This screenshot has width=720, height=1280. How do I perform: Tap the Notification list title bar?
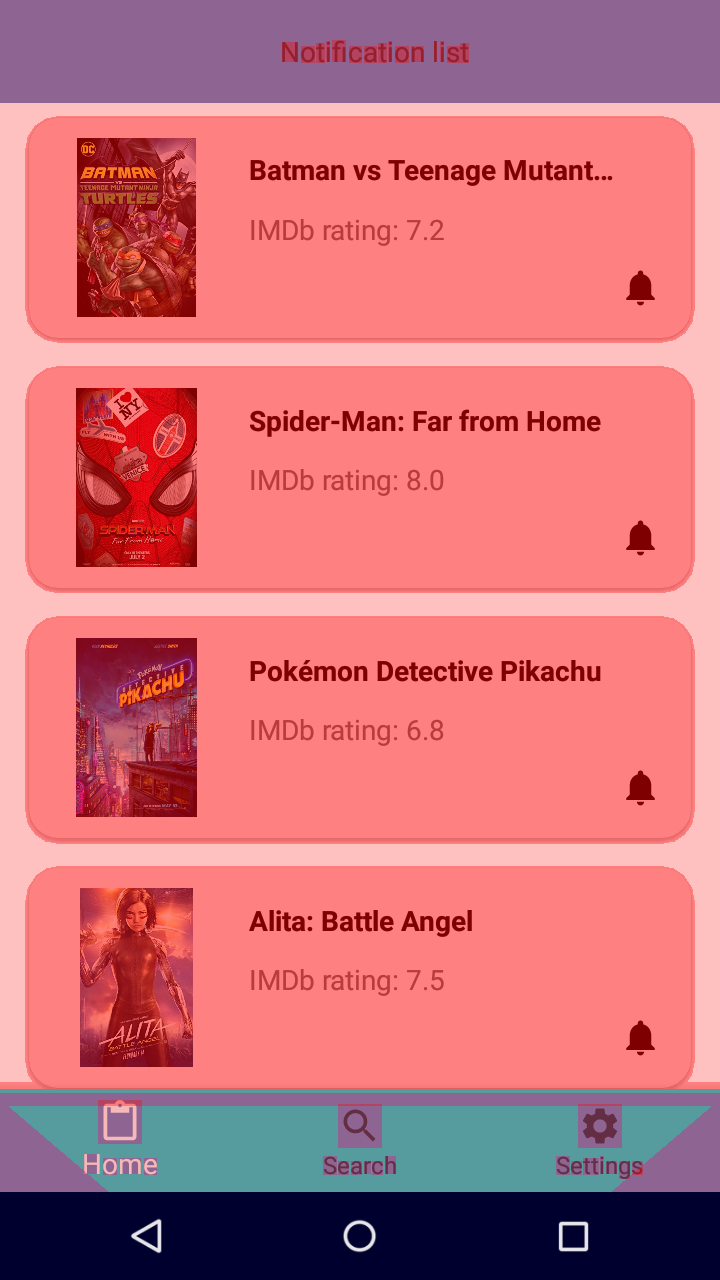[x=375, y=51]
